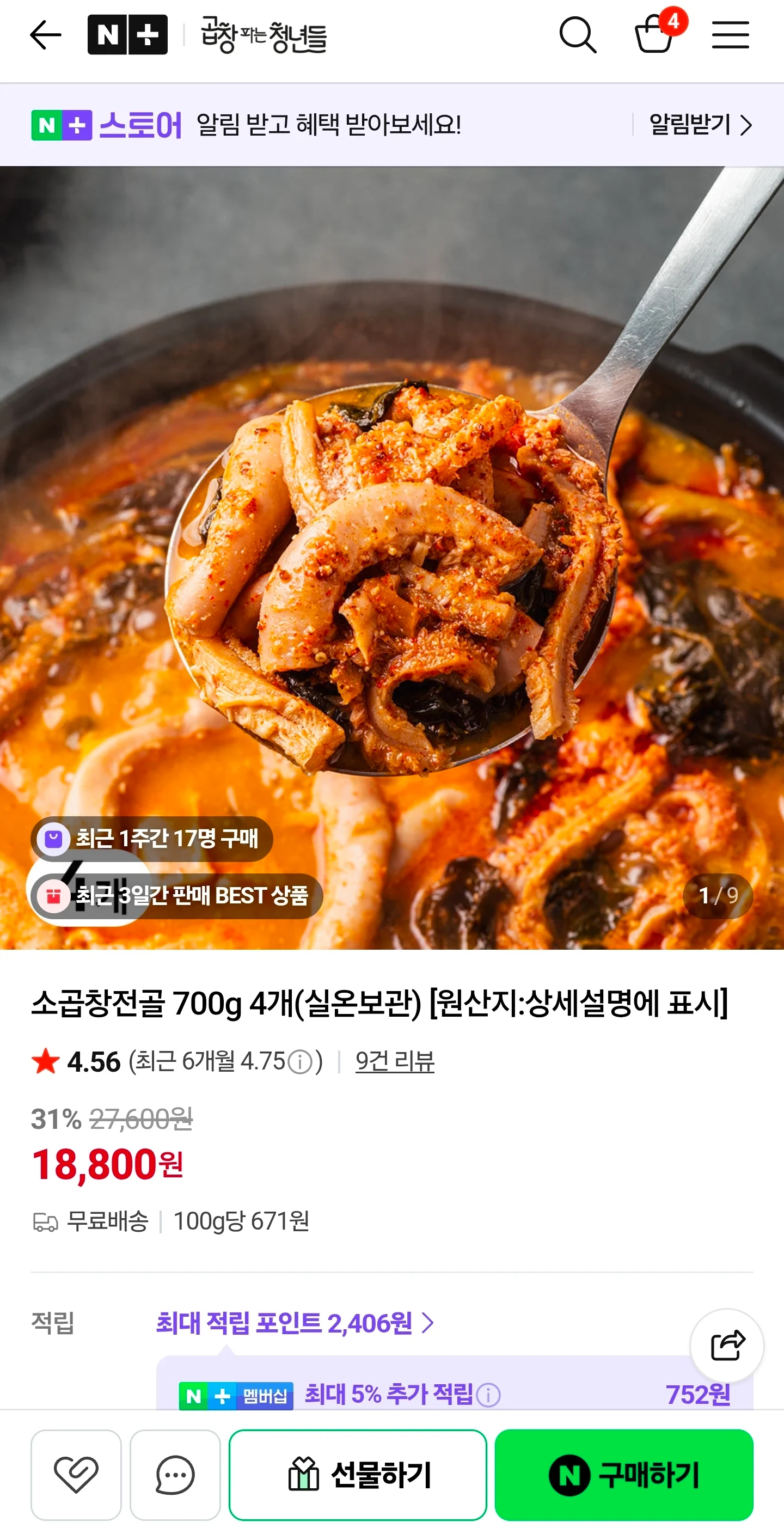Expand 최대 적립 포인트 2,406원 details

[295, 1322]
